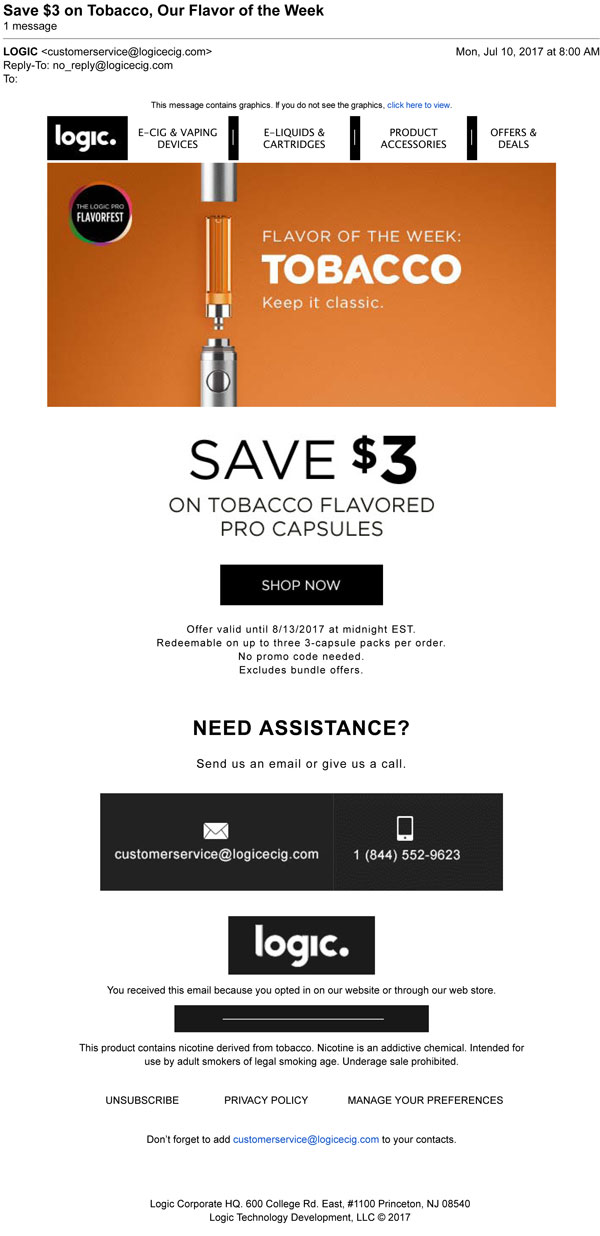Go to E-Liquids & Cartridges section
This screenshot has height=1236, width=600.
click(294, 138)
